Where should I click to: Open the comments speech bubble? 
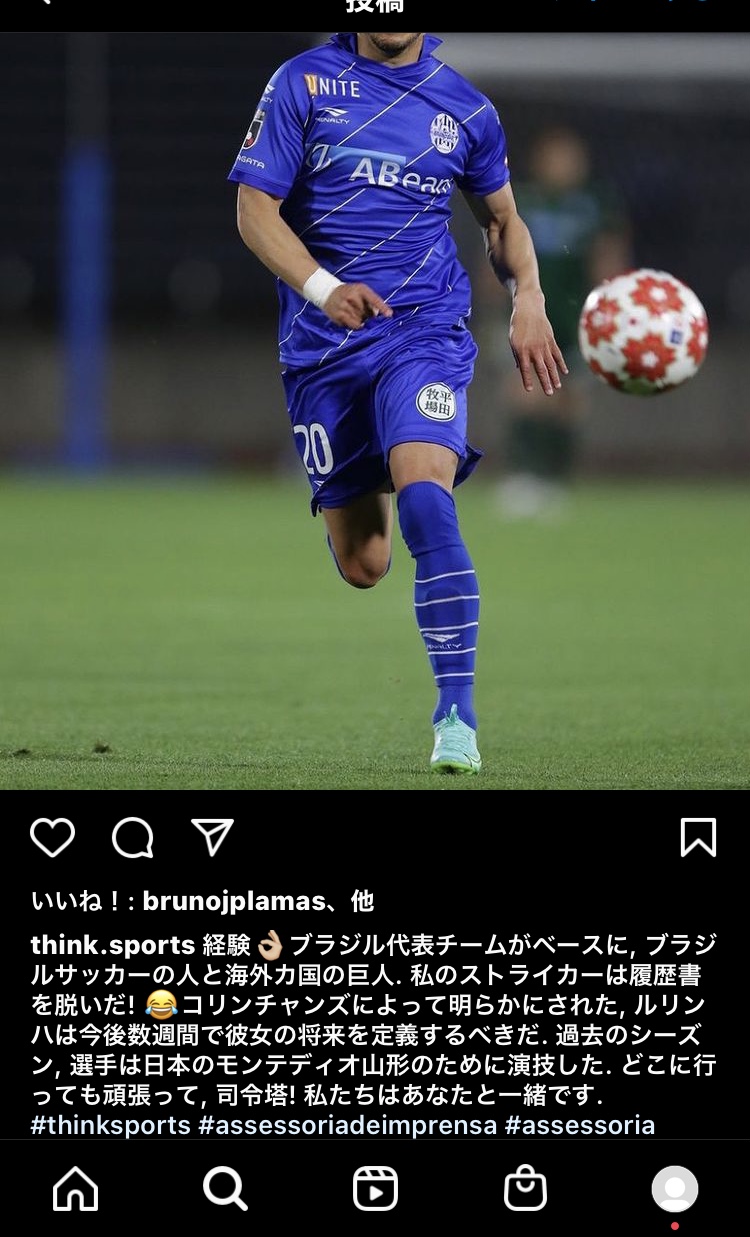pyautogui.click(x=132, y=838)
